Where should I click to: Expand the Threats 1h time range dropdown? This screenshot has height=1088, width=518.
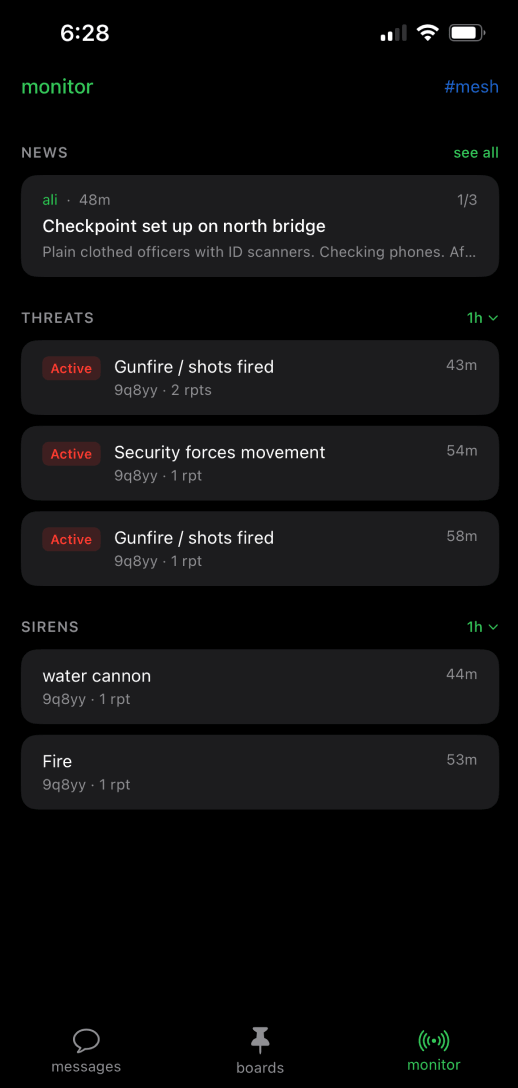point(483,318)
